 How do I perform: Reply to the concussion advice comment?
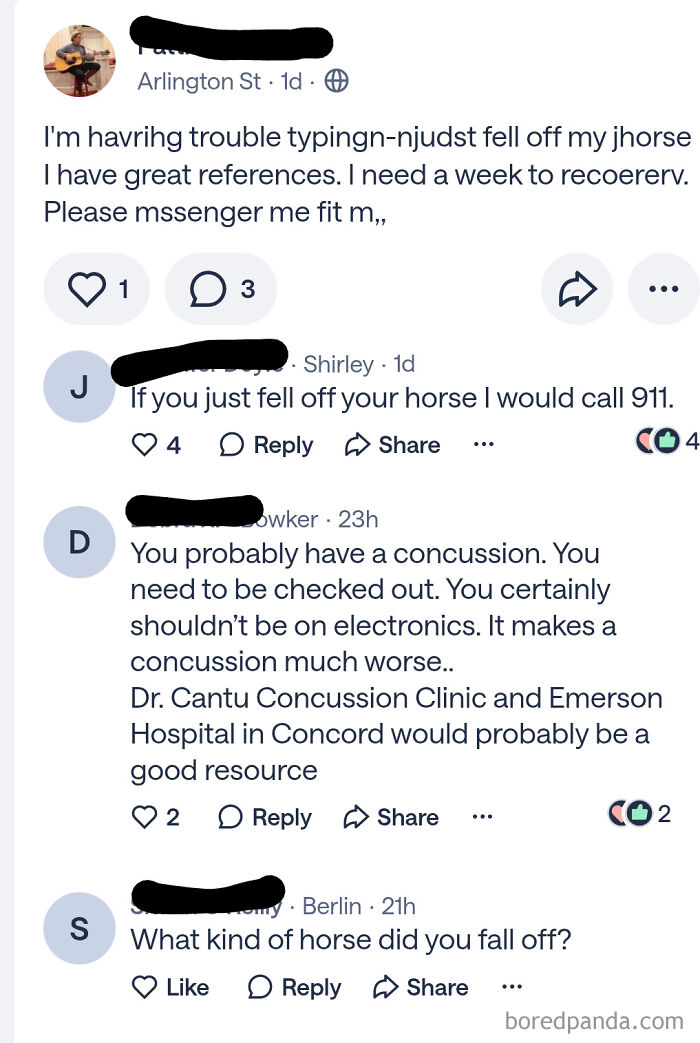(264, 817)
